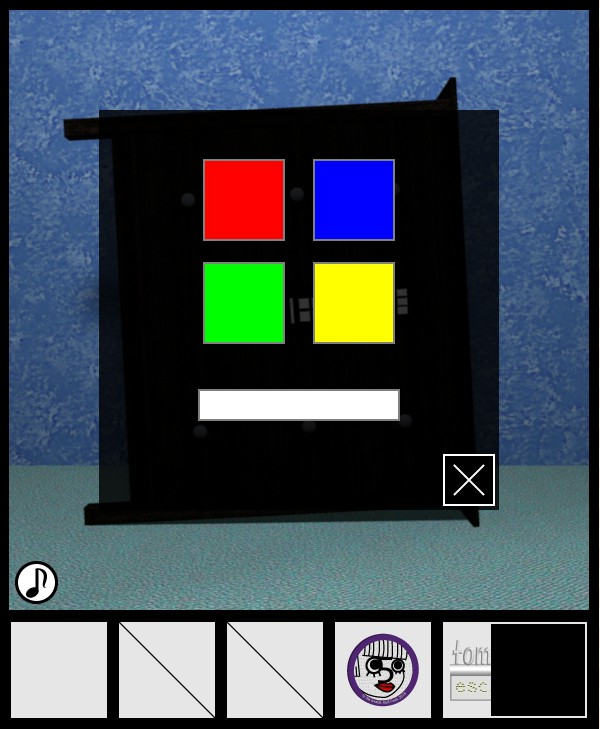Select the first empty inventory slot
This screenshot has width=600, height=729.
click(x=59, y=670)
